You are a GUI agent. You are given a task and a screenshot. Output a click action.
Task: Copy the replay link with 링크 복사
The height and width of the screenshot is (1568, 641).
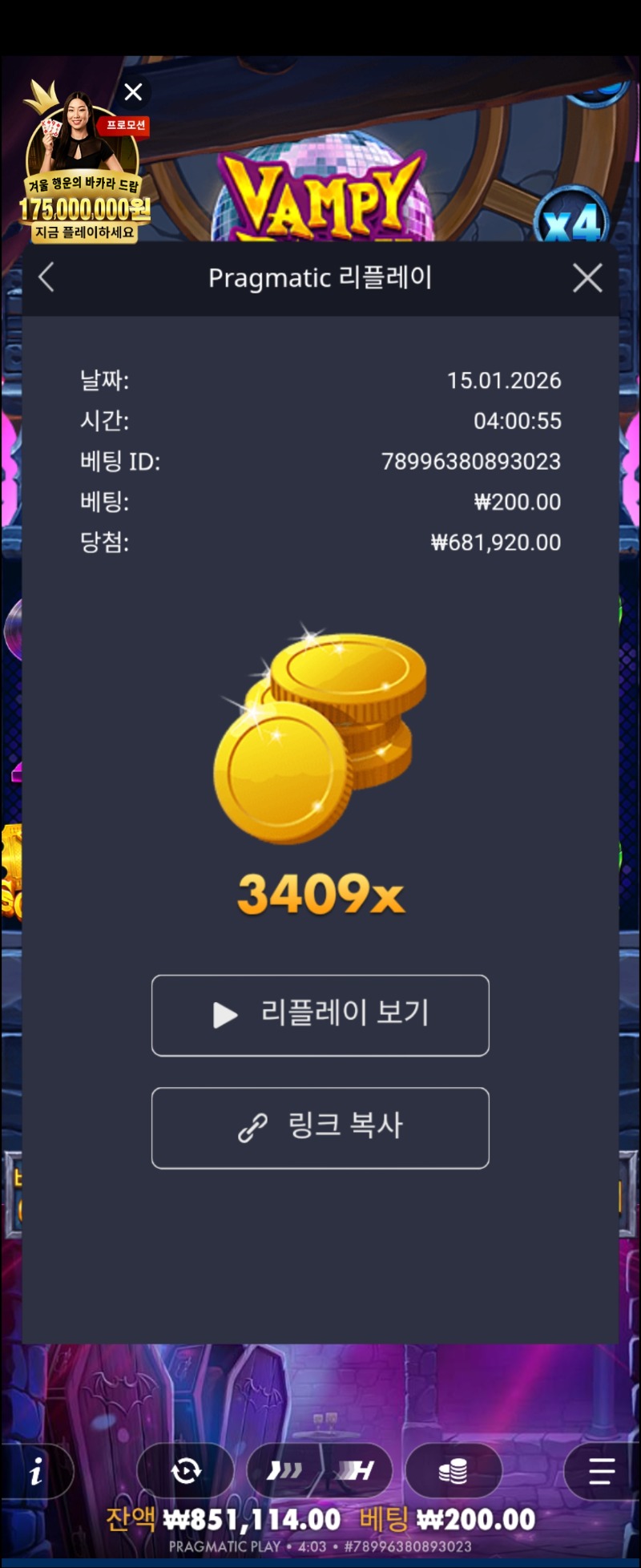coord(320,1127)
